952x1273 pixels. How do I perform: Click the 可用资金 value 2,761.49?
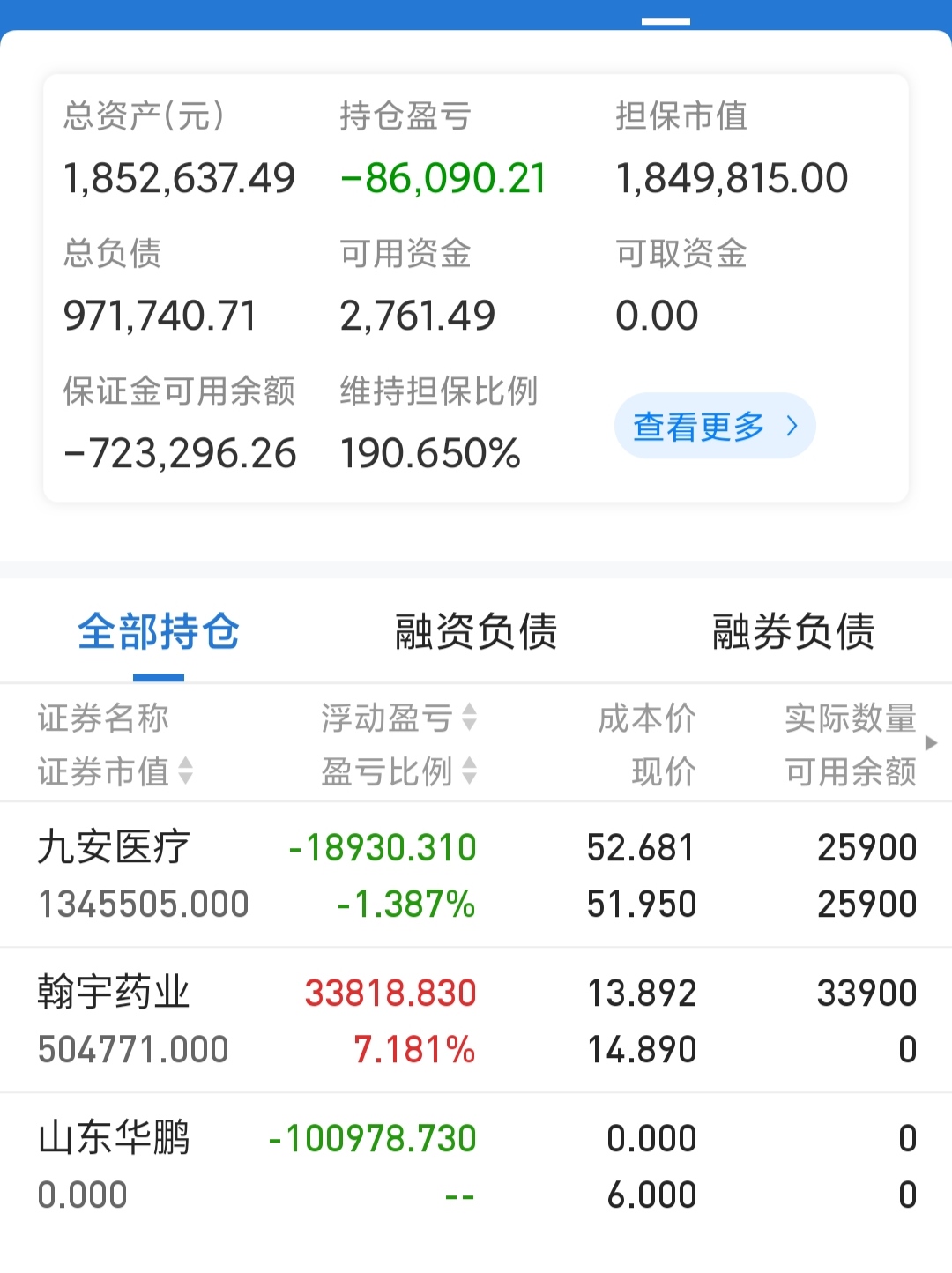coord(417,315)
